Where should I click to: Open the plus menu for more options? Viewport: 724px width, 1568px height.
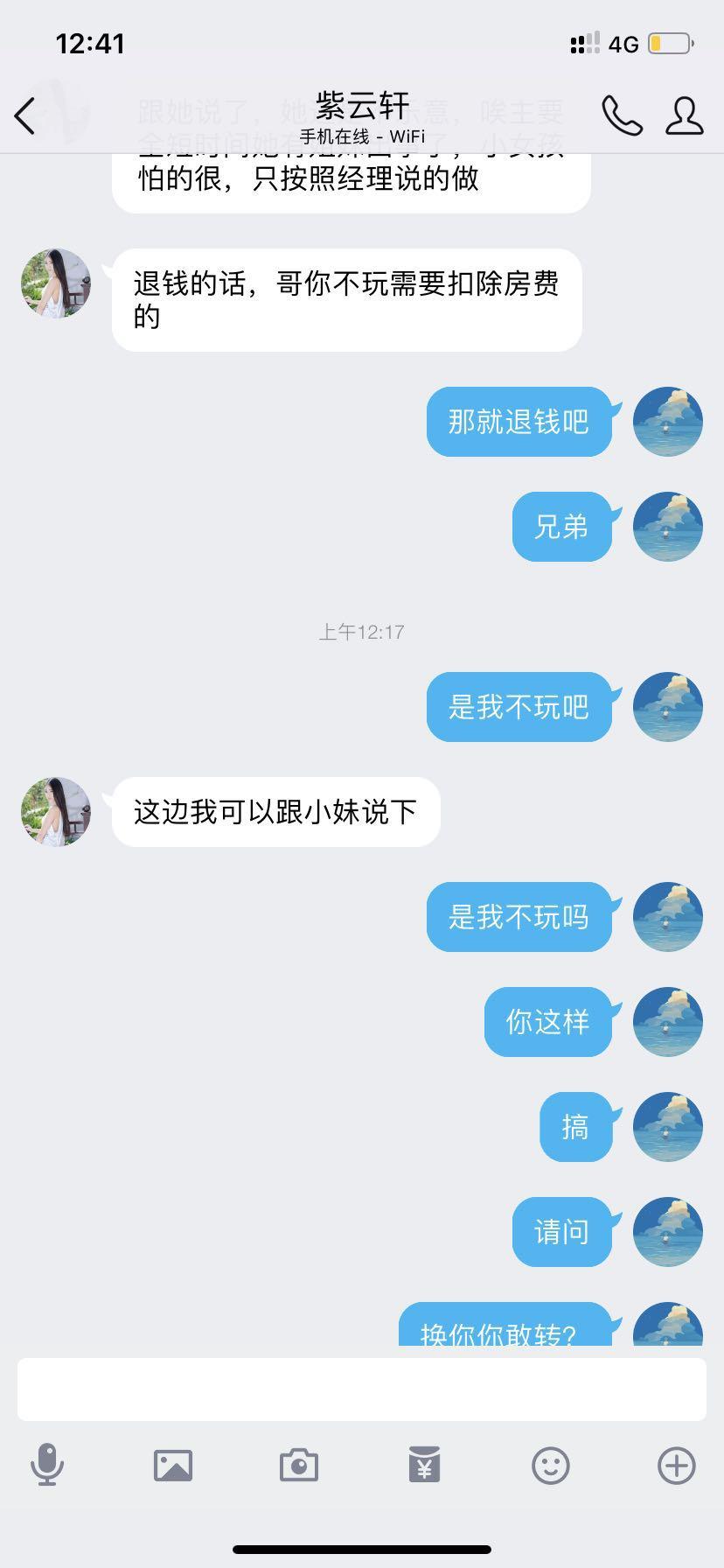click(676, 1465)
